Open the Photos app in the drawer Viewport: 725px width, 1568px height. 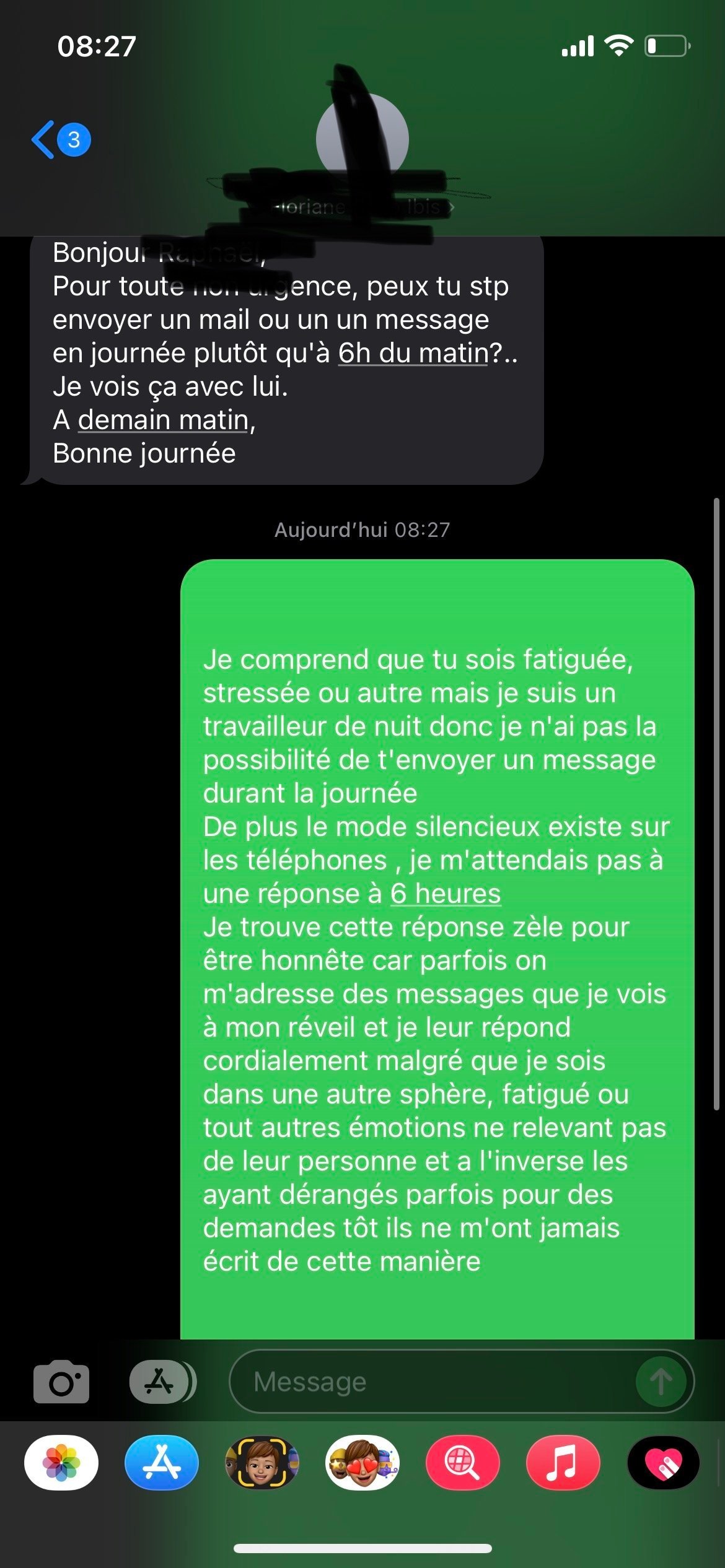[x=61, y=1463]
